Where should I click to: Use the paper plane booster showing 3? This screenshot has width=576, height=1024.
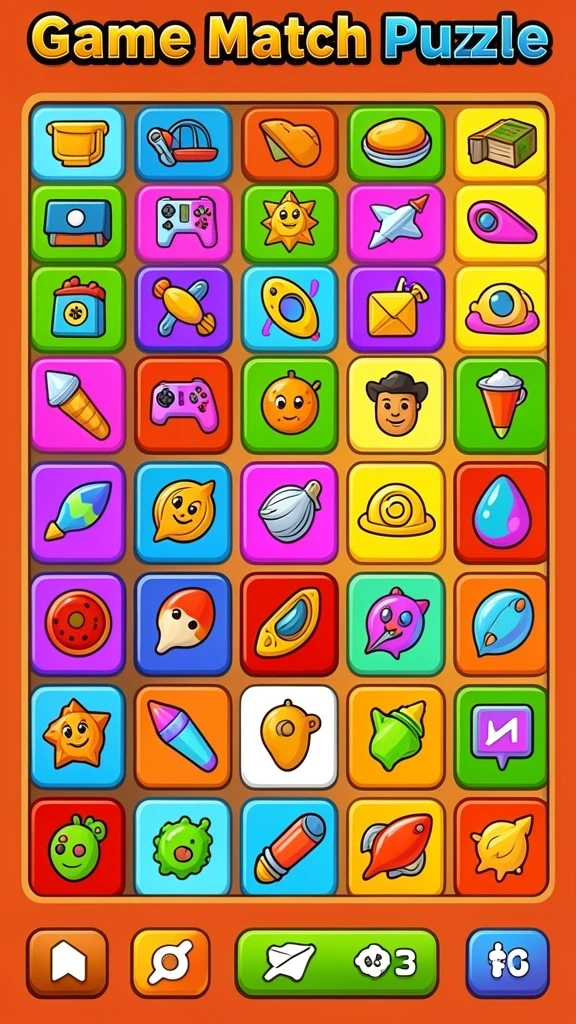point(336,963)
